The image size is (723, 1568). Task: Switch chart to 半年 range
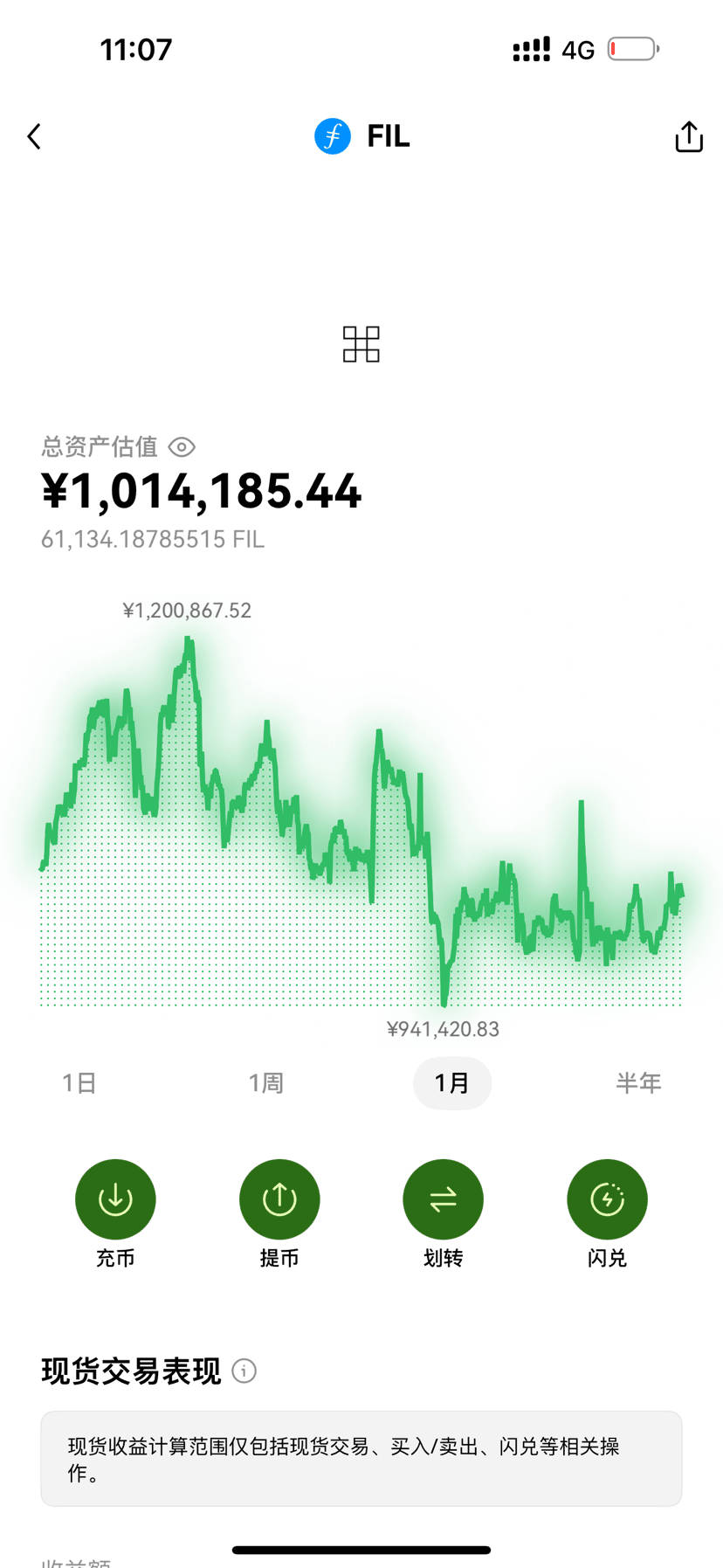638,1083
